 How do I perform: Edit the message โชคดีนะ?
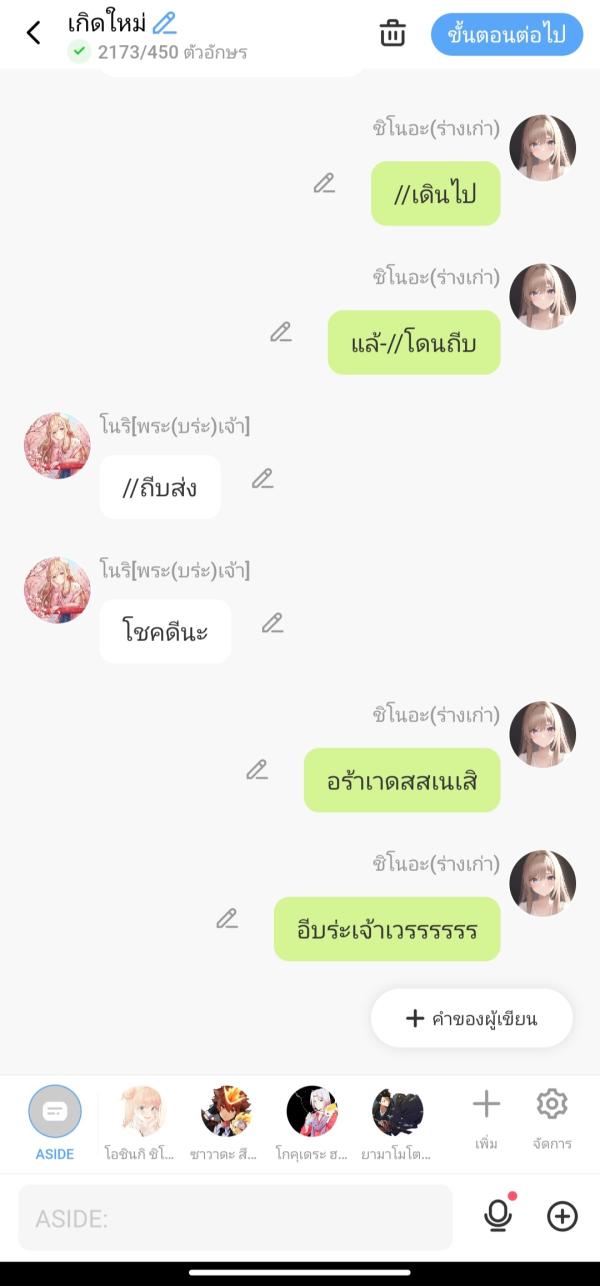pyautogui.click(x=273, y=623)
